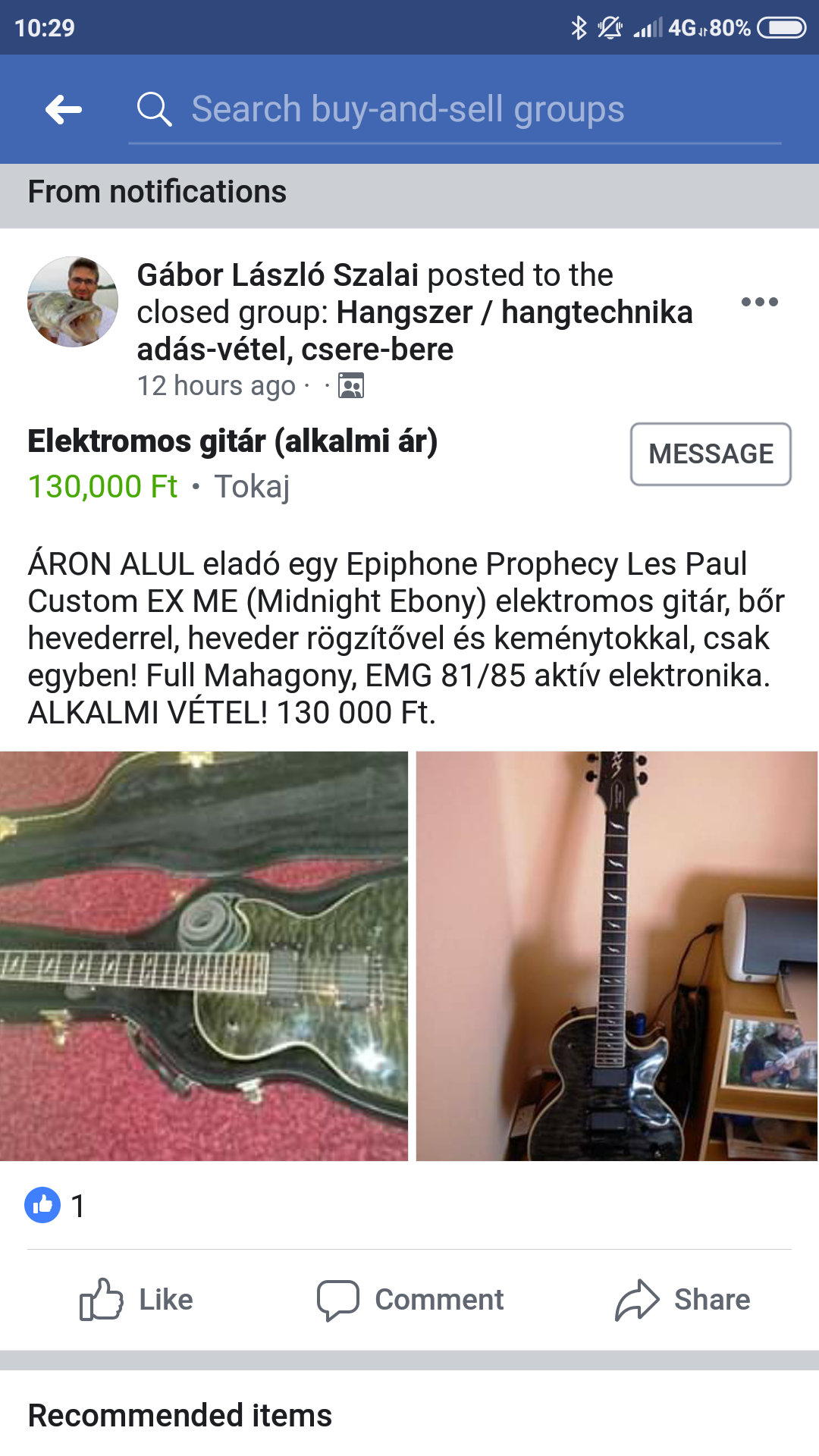Open Gábor László Szalai's profile picture

tap(73, 302)
